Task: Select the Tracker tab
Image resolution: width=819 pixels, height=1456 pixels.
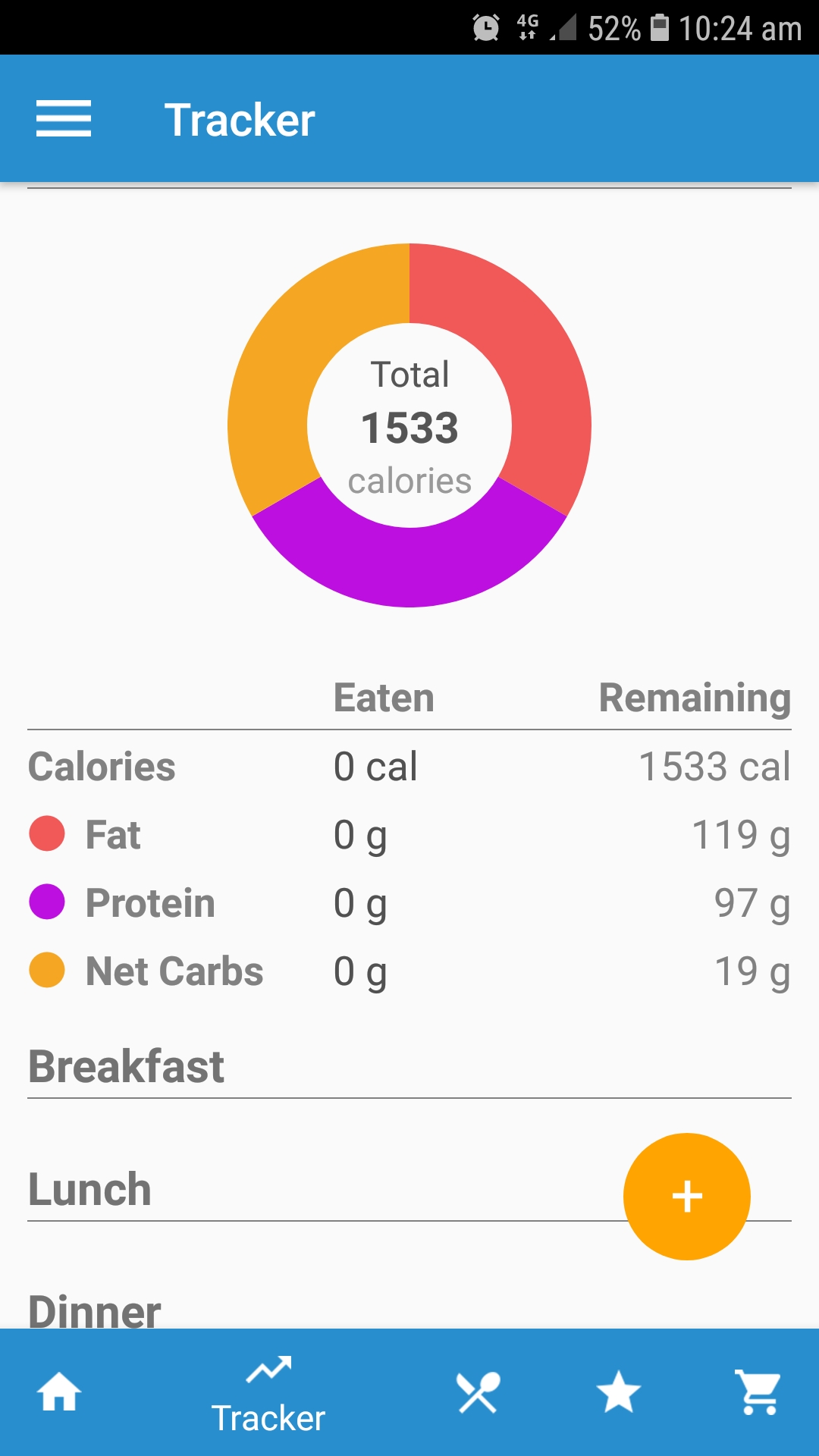Action: pos(268,1395)
